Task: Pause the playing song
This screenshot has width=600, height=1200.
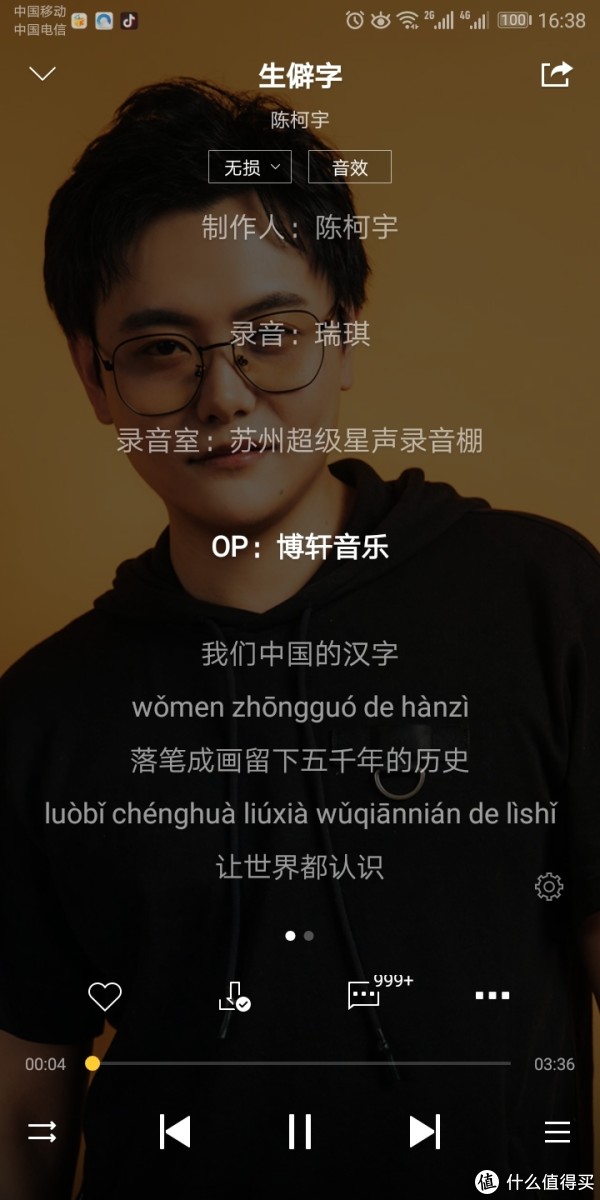Action: click(299, 1132)
